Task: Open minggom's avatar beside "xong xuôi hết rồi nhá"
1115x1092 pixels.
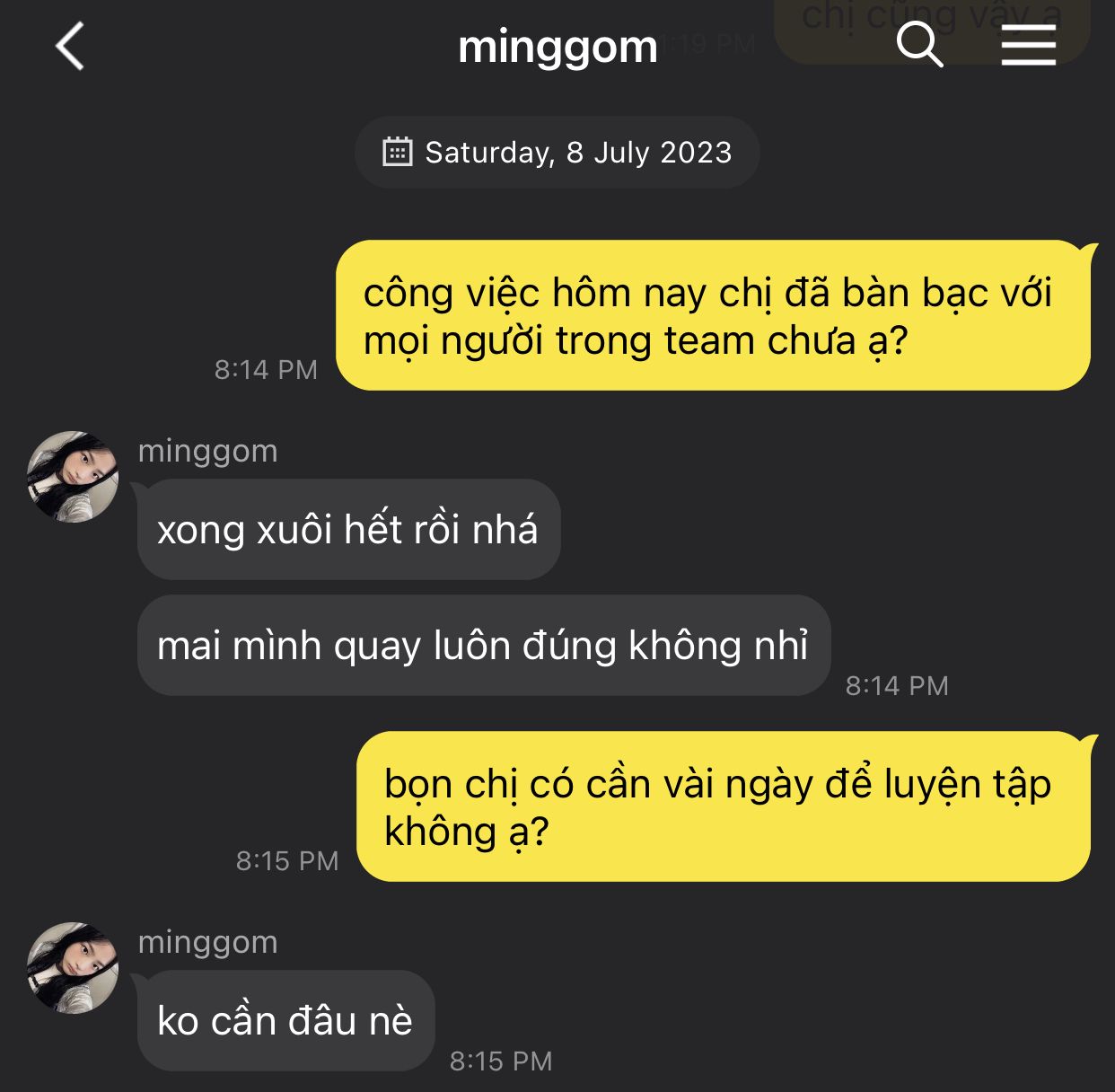Action: tap(73, 477)
